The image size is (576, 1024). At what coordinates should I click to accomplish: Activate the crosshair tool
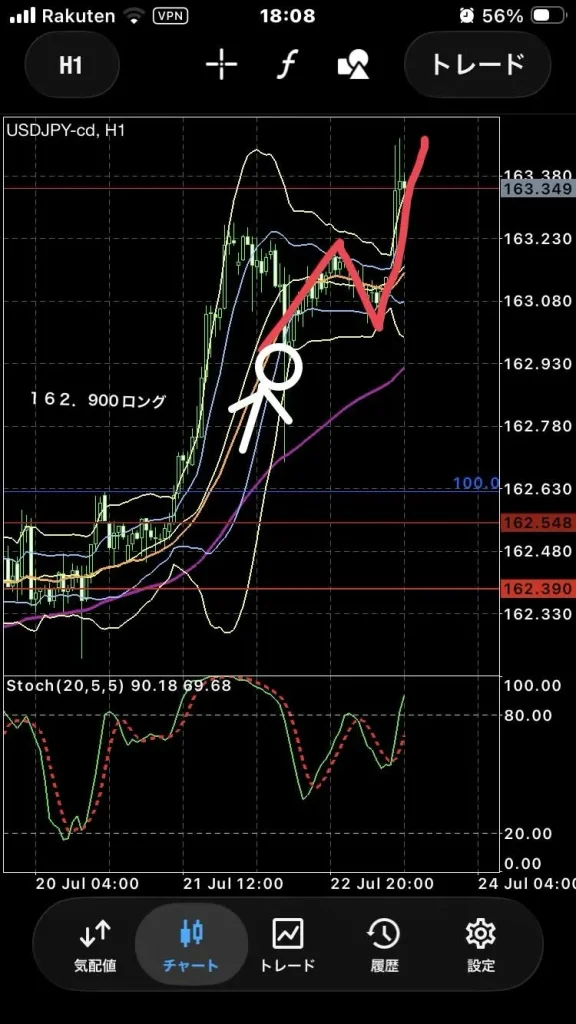(221, 65)
